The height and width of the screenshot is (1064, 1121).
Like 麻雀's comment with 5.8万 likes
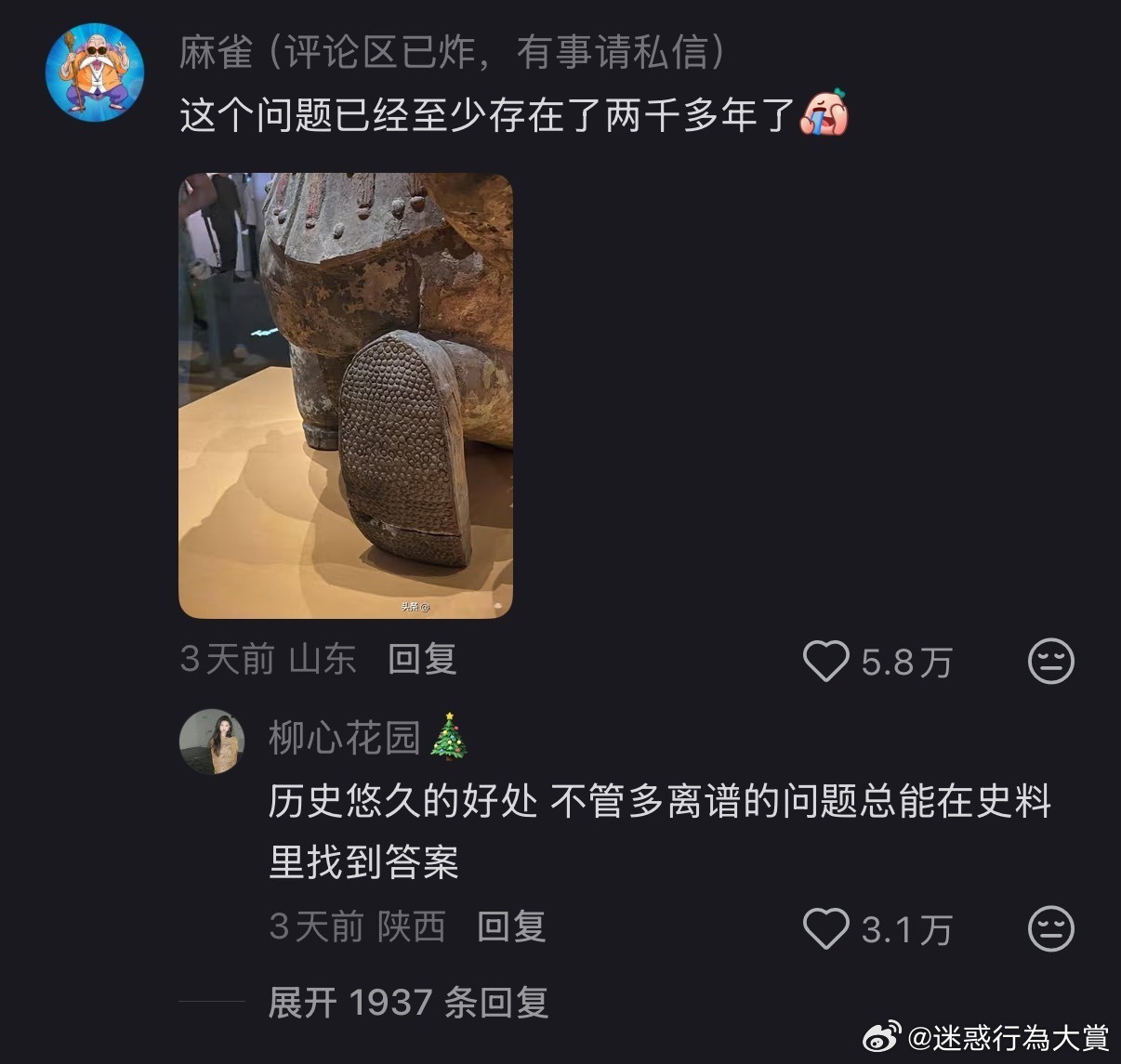click(x=826, y=662)
